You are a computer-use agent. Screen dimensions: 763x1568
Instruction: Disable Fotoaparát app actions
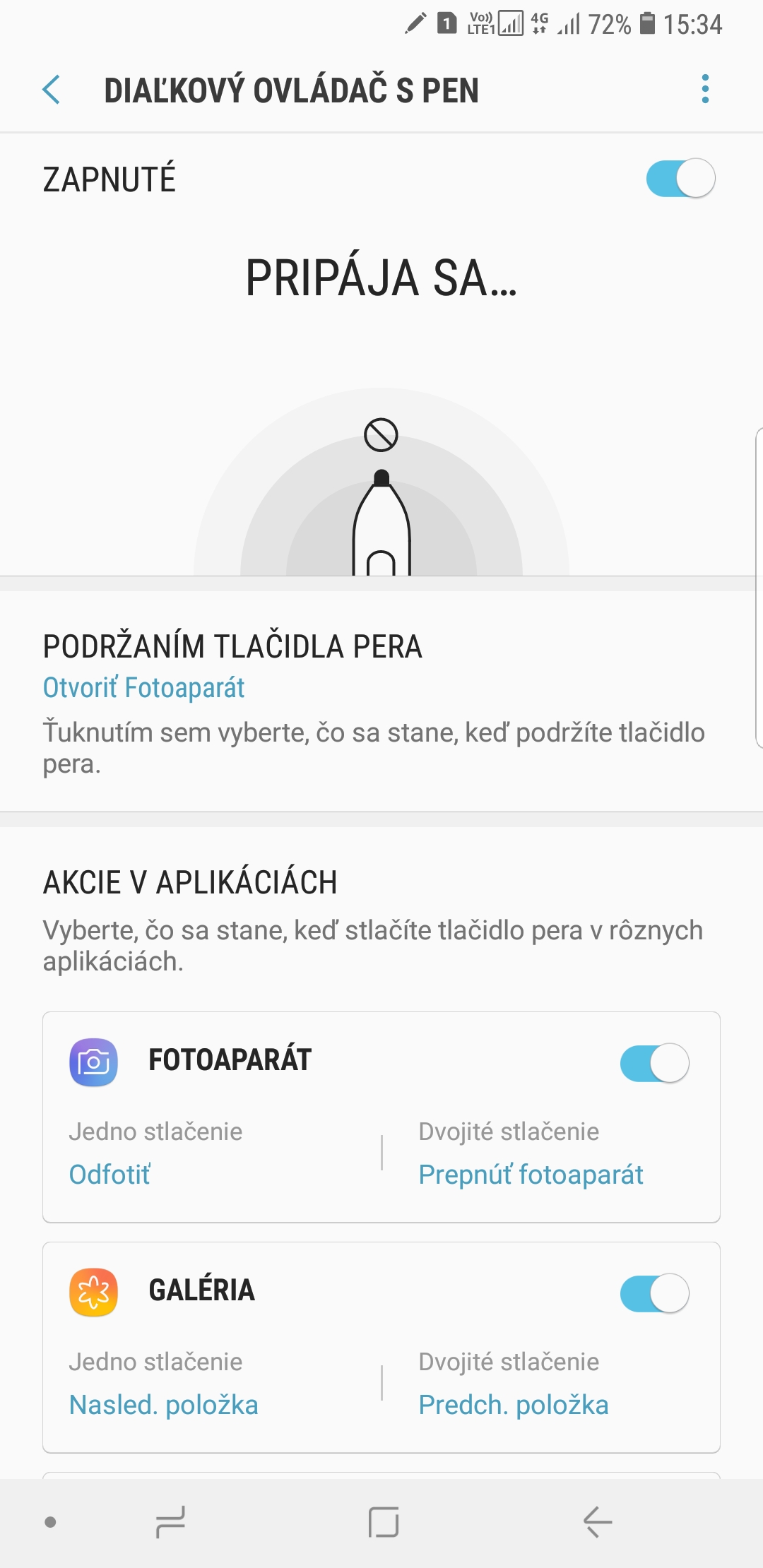pyautogui.click(x=654, y=1063)
